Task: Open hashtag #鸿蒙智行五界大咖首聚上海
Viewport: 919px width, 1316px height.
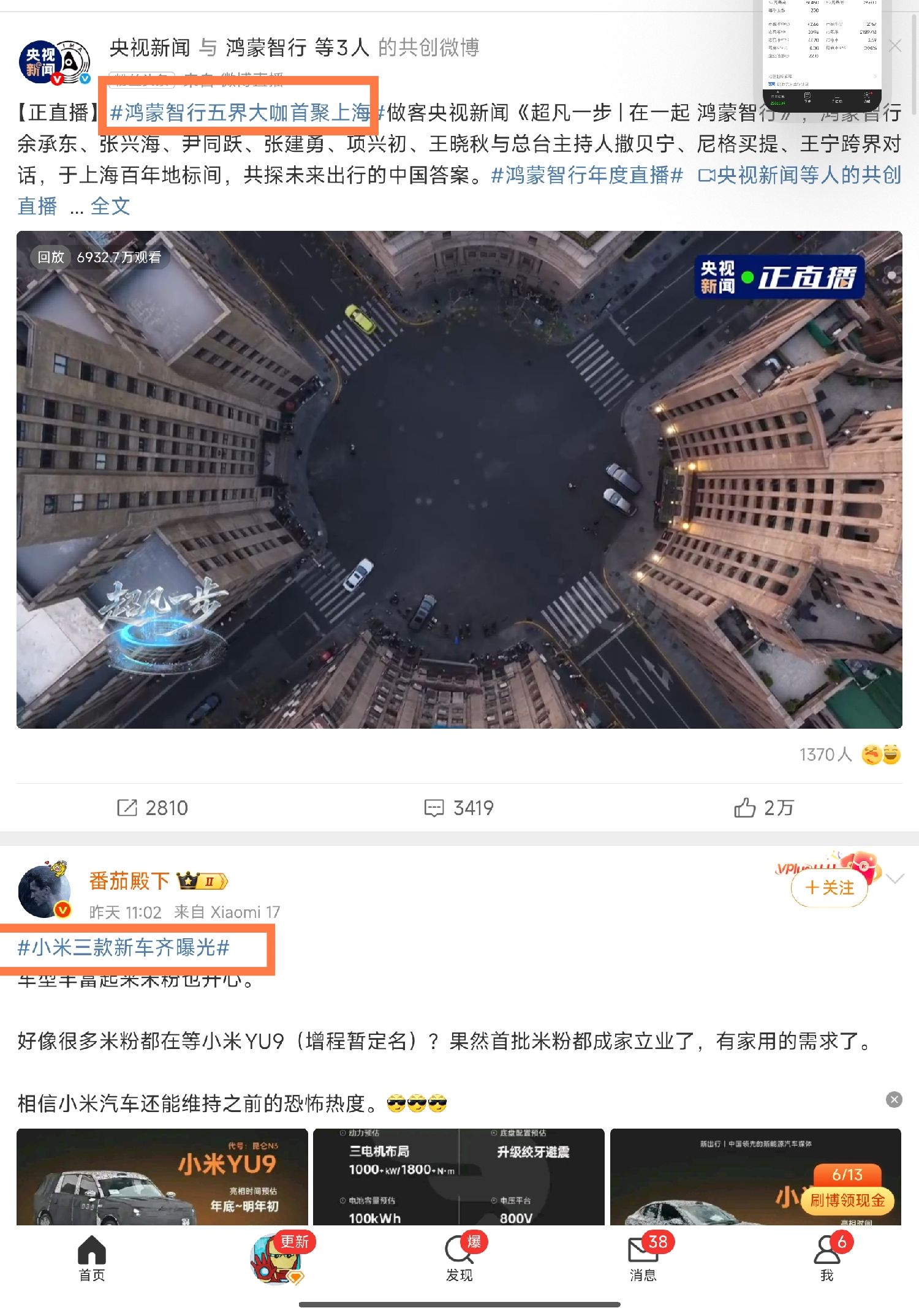Action: [240, 113]
